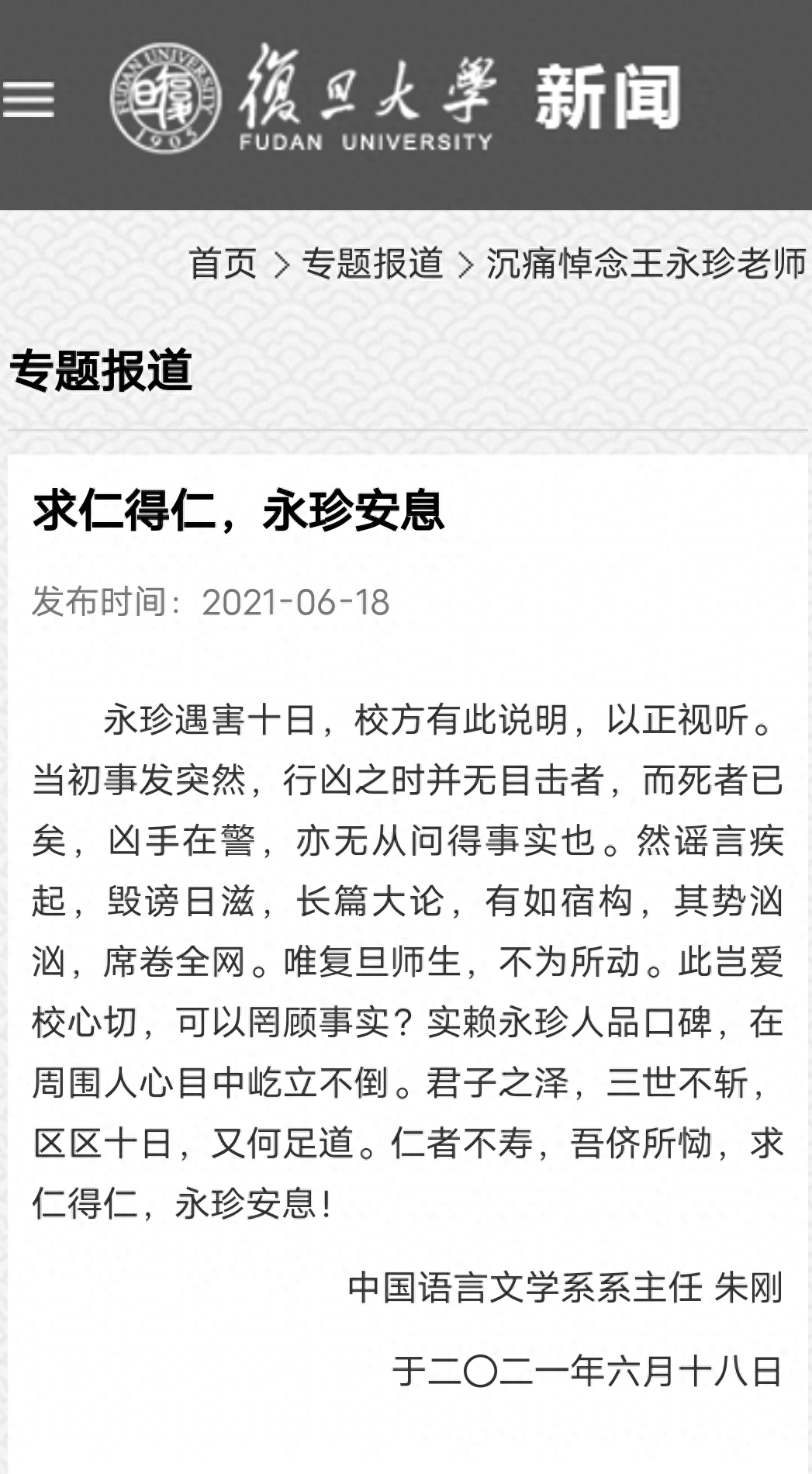Tap the Fudan University news logo
The height and width of the screenshot is (1474, 812).
(x=395, y=98)
